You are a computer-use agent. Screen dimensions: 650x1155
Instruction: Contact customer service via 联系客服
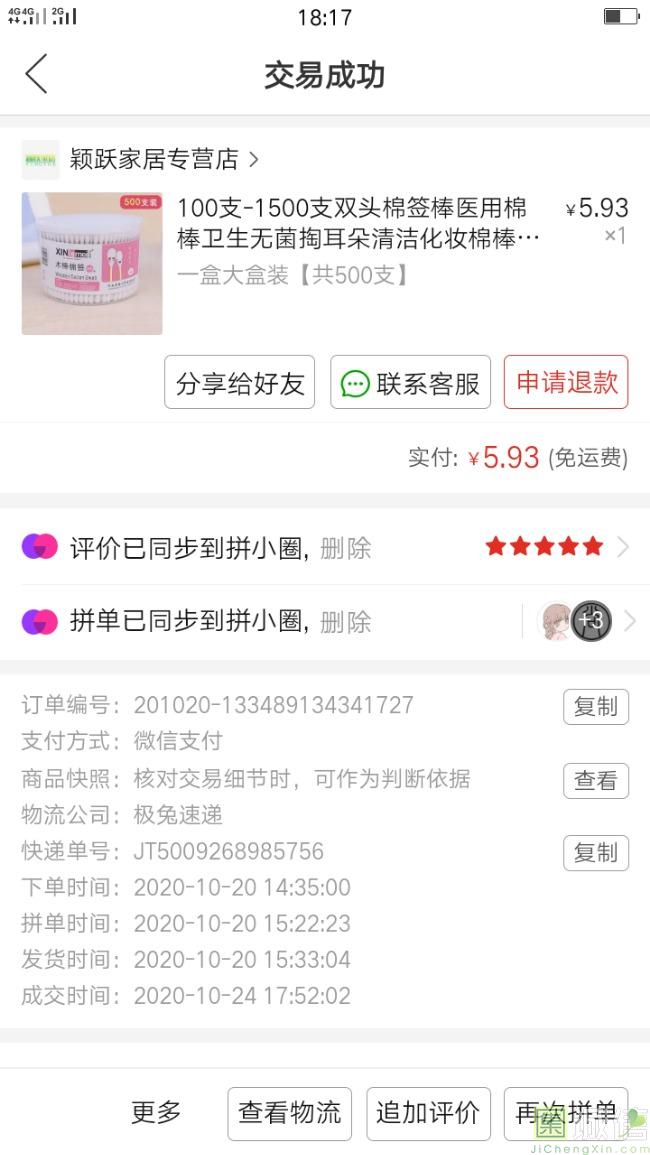410,383
